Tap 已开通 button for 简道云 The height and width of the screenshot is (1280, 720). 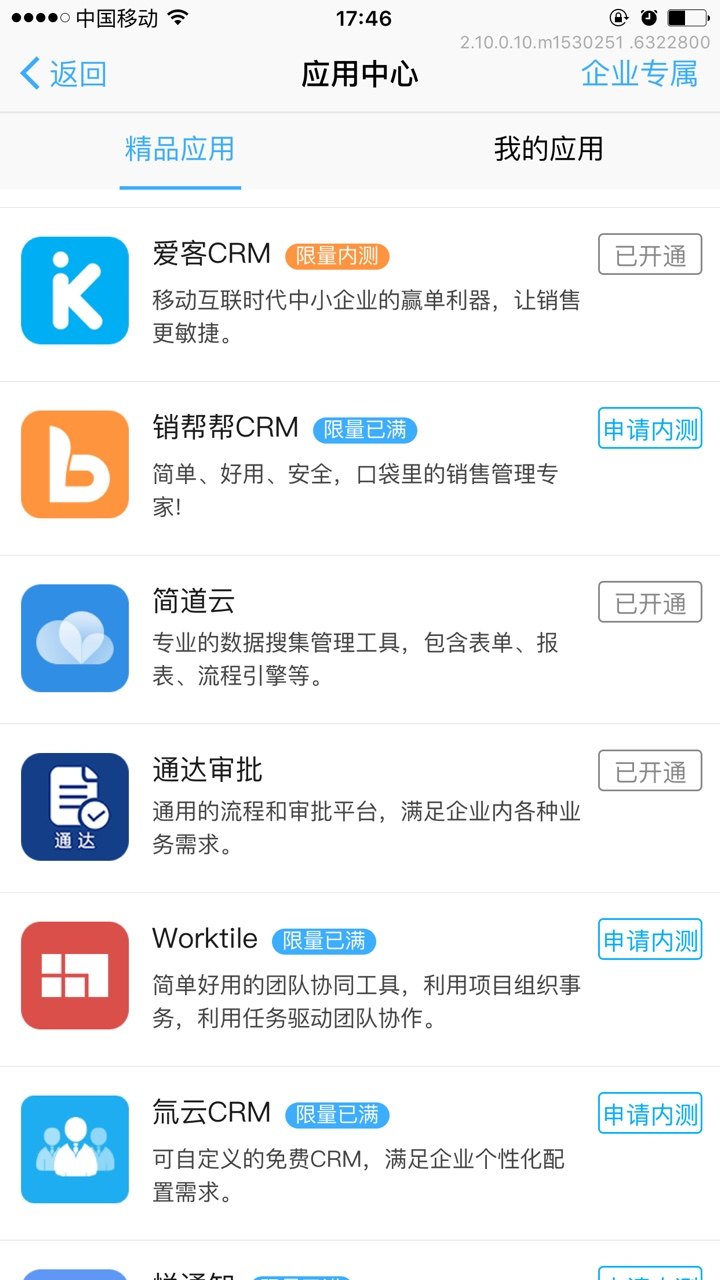point(650,603)
